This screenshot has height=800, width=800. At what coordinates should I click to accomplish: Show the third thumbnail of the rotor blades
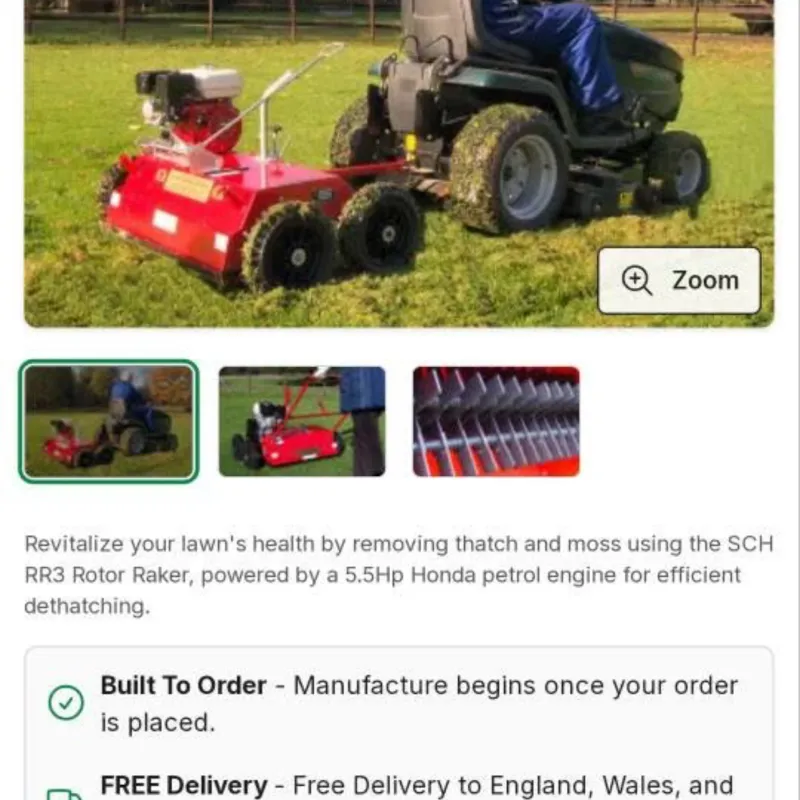[496, 422]
